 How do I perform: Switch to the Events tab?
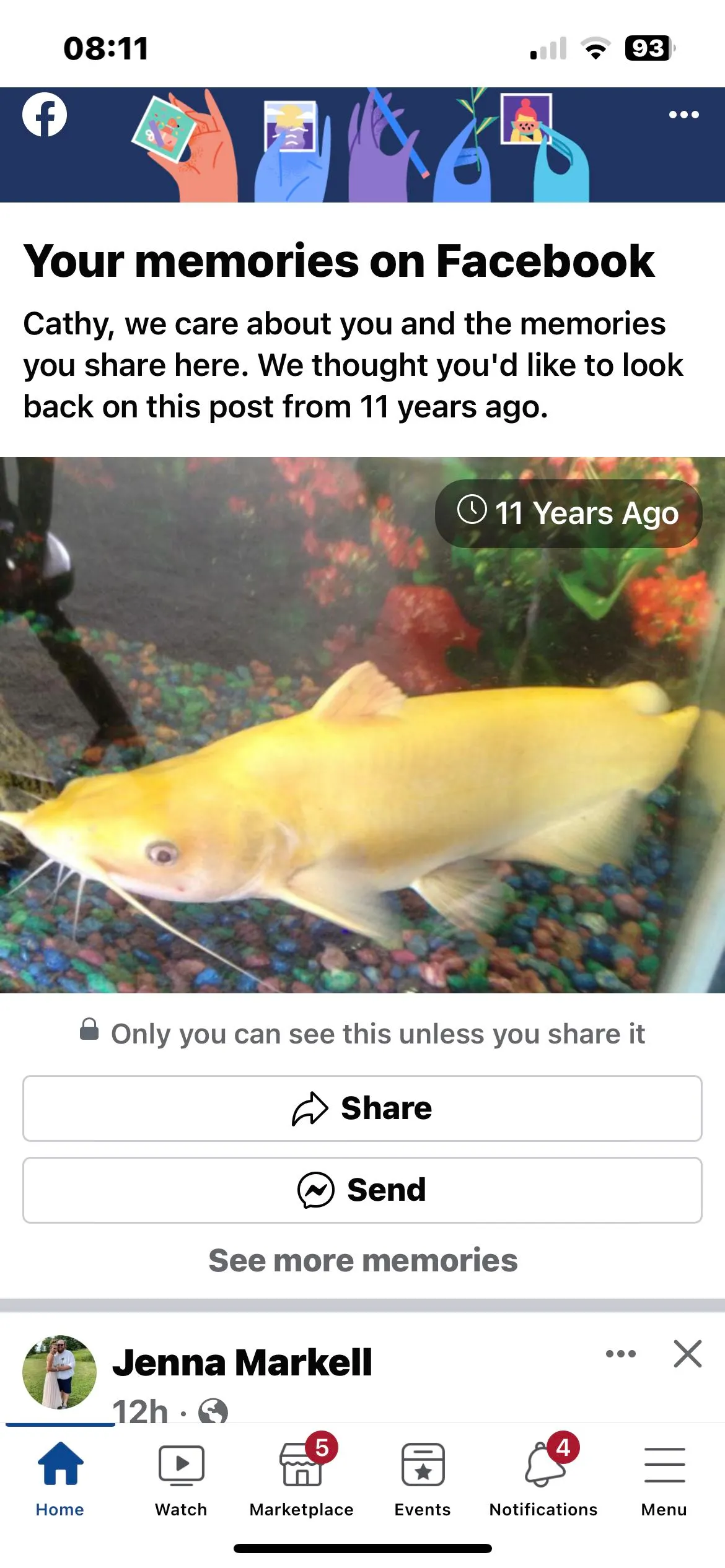[x=423, y=1477]
